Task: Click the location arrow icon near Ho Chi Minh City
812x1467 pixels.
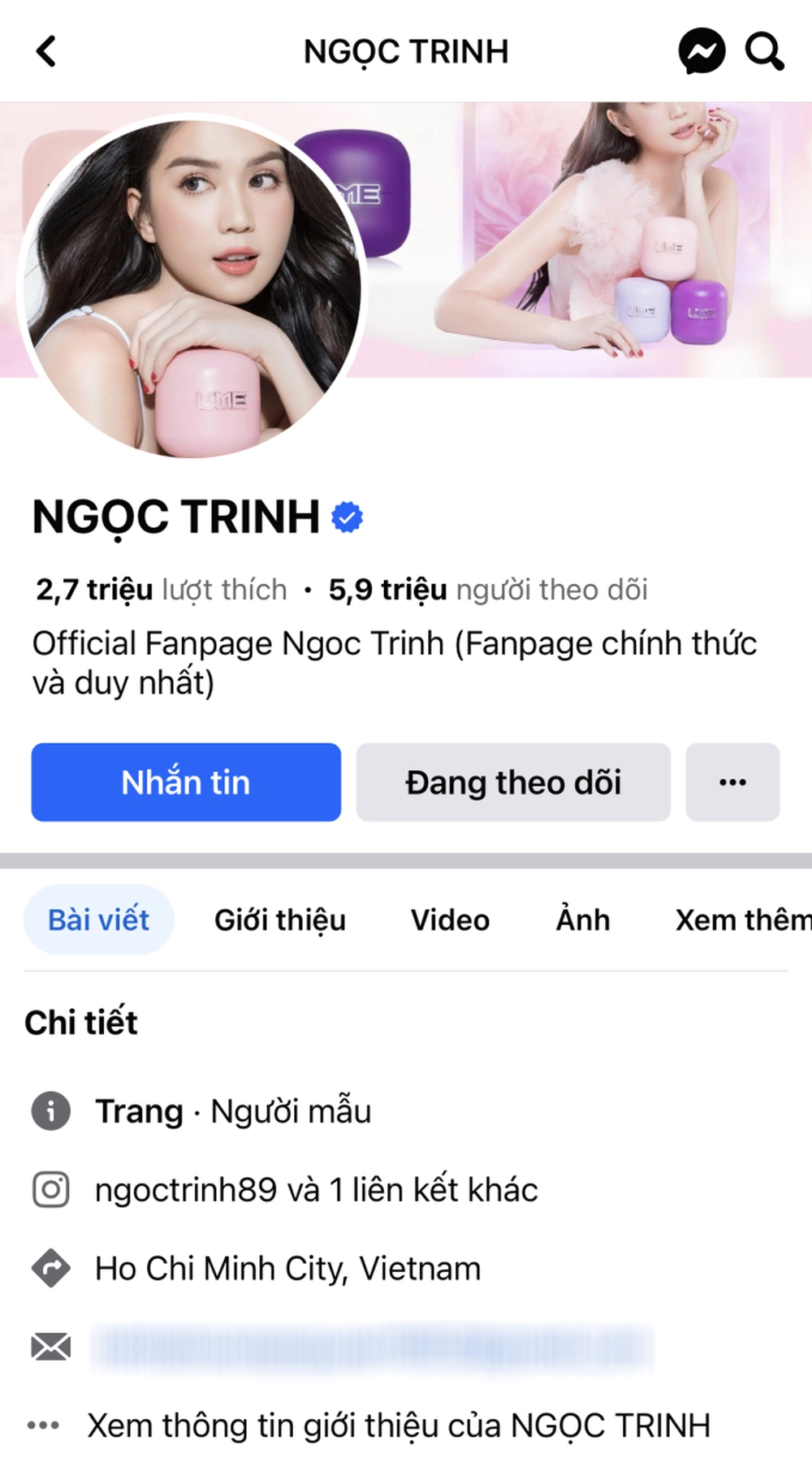Action: [50, 1267]
